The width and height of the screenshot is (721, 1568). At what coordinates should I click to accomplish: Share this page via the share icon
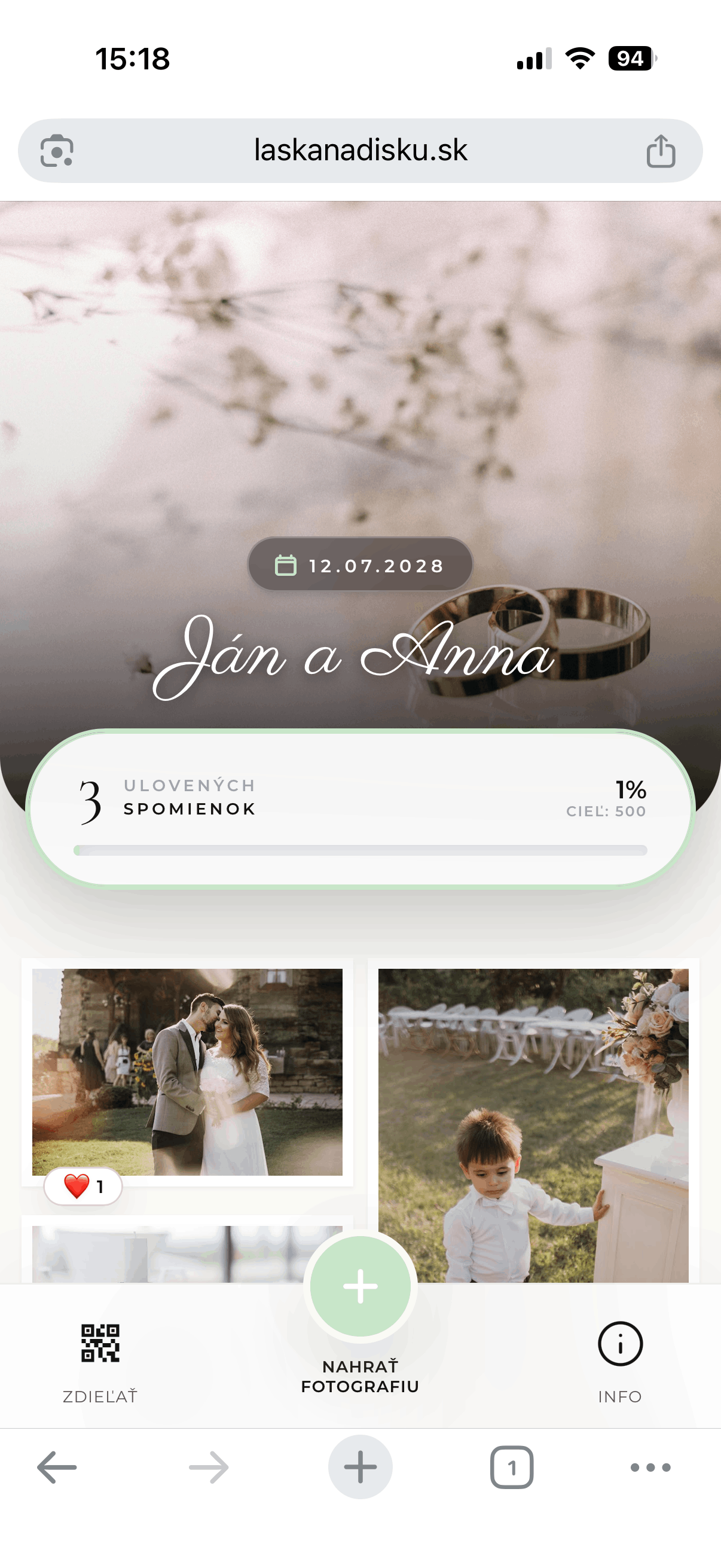tap(661, 150)
